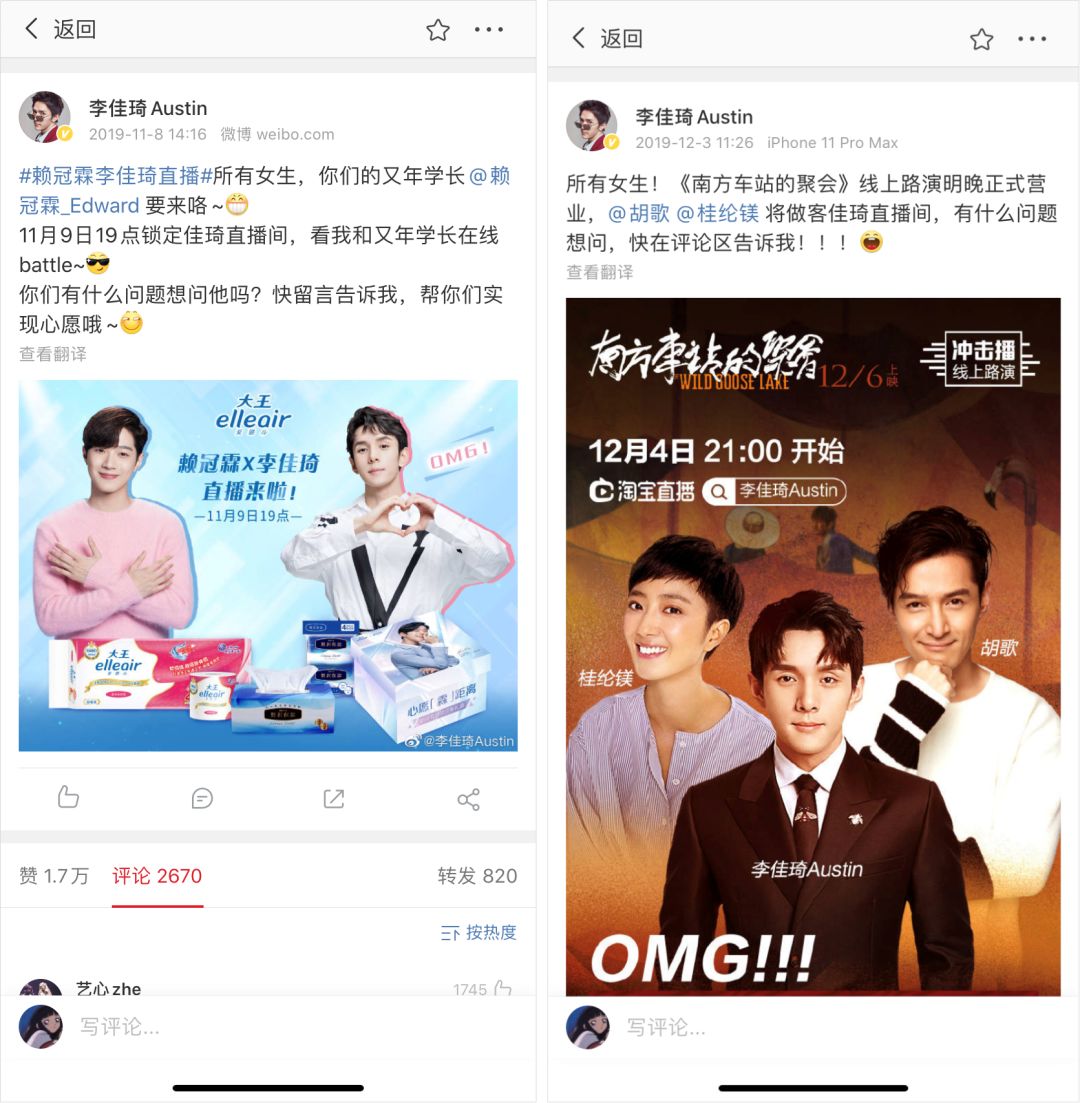The height and width of the screenshot is (1103, 1080).
Task: Favorite the 2019-12-3 post with the star
Action: coord(982,39)
